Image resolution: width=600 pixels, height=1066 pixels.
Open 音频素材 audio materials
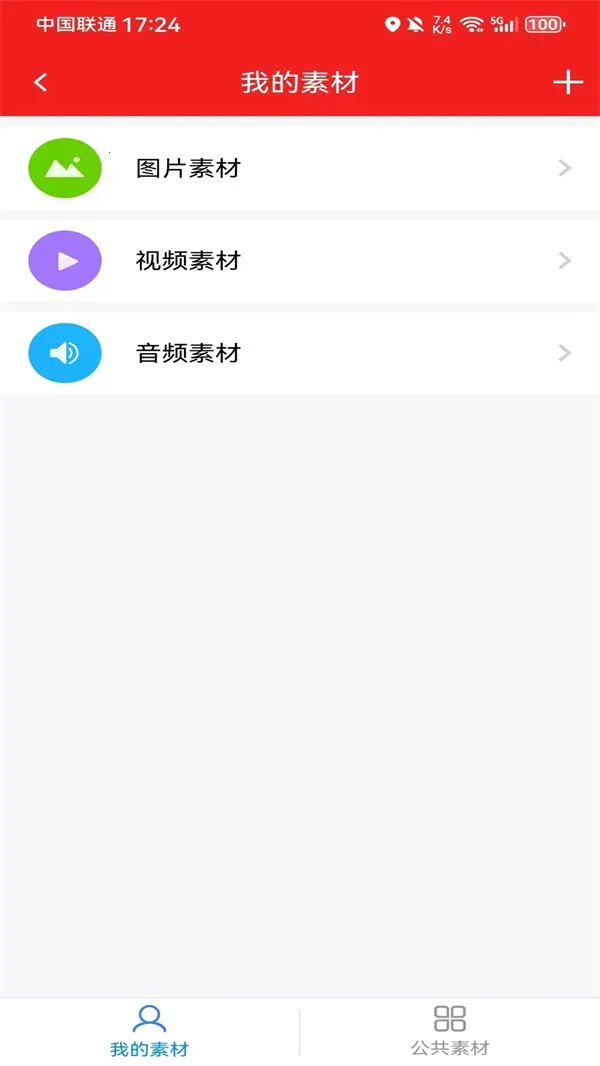coord(300,353)
